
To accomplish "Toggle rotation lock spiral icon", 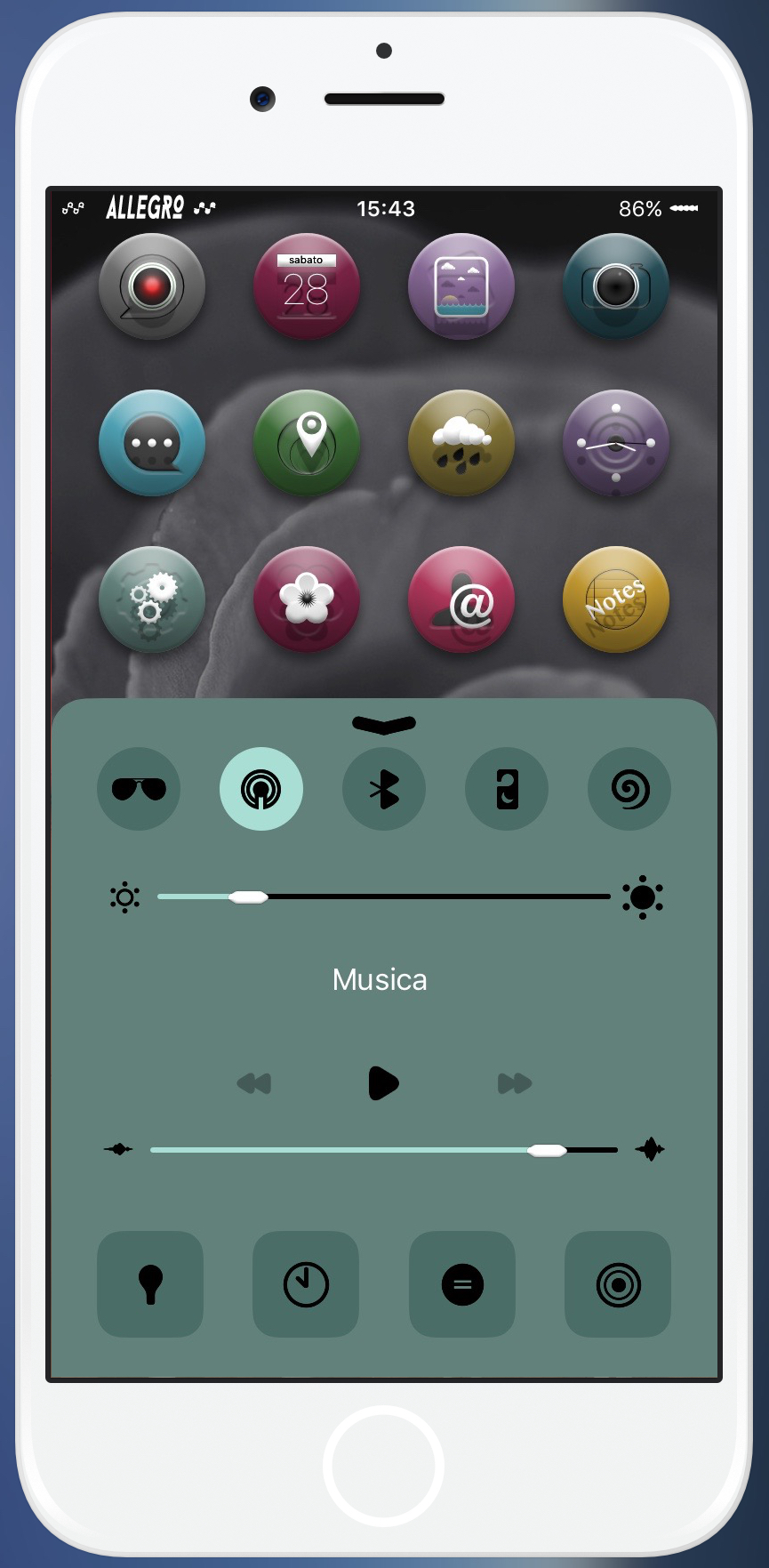I will click(x=629, y=789).
